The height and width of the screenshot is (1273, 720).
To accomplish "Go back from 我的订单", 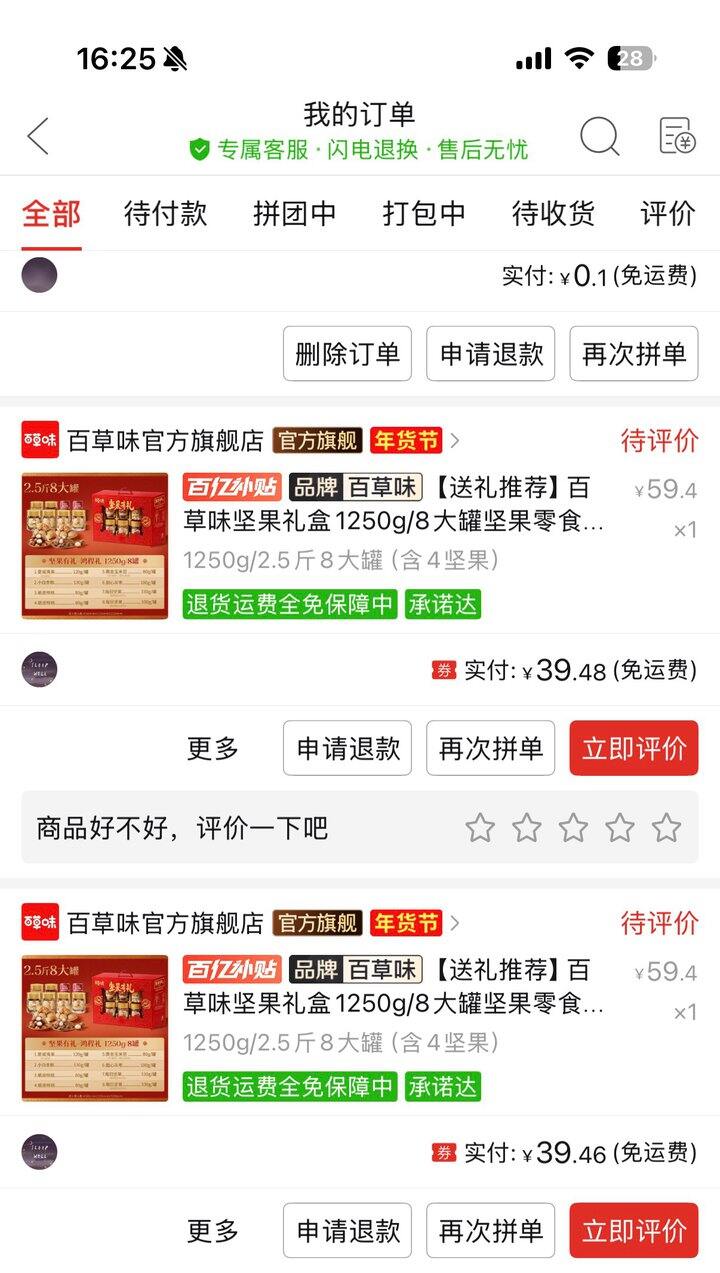I will click(x=38, y=136).
